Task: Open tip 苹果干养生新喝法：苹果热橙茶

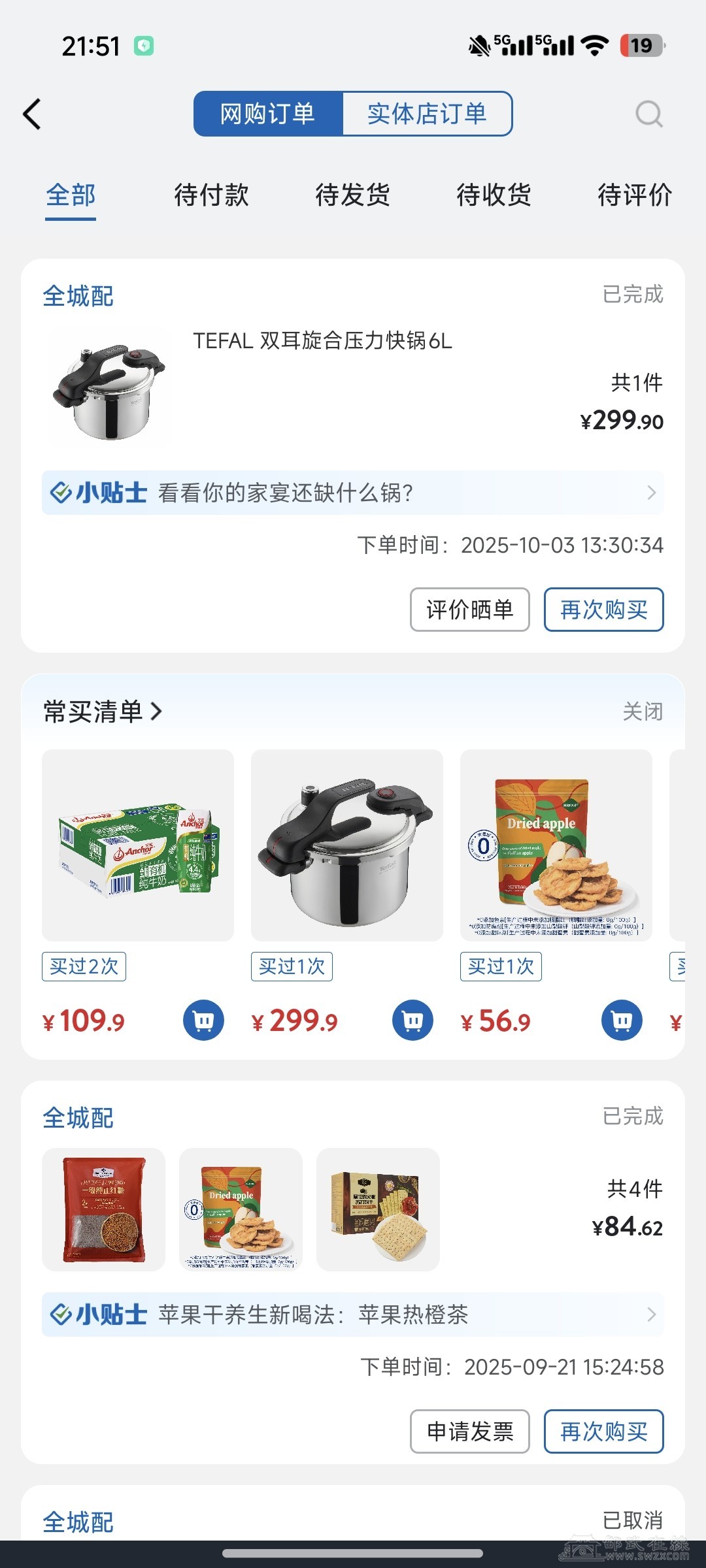Action: pos(353,1315)
